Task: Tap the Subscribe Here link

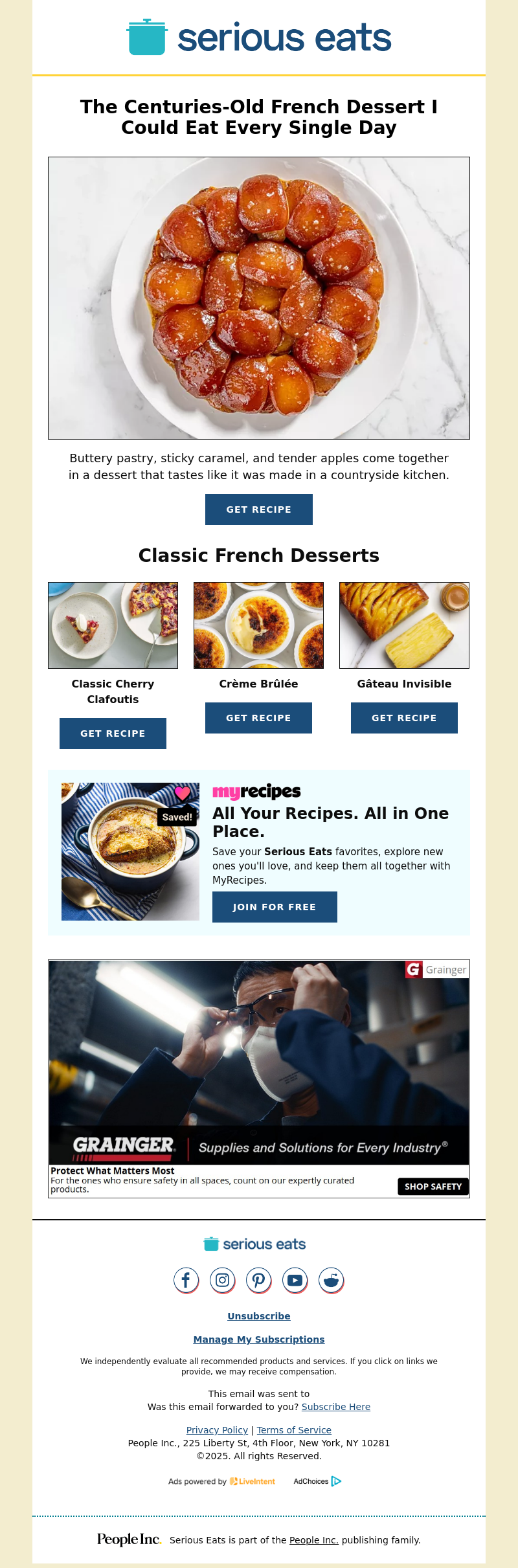Action: (335, 1407)
